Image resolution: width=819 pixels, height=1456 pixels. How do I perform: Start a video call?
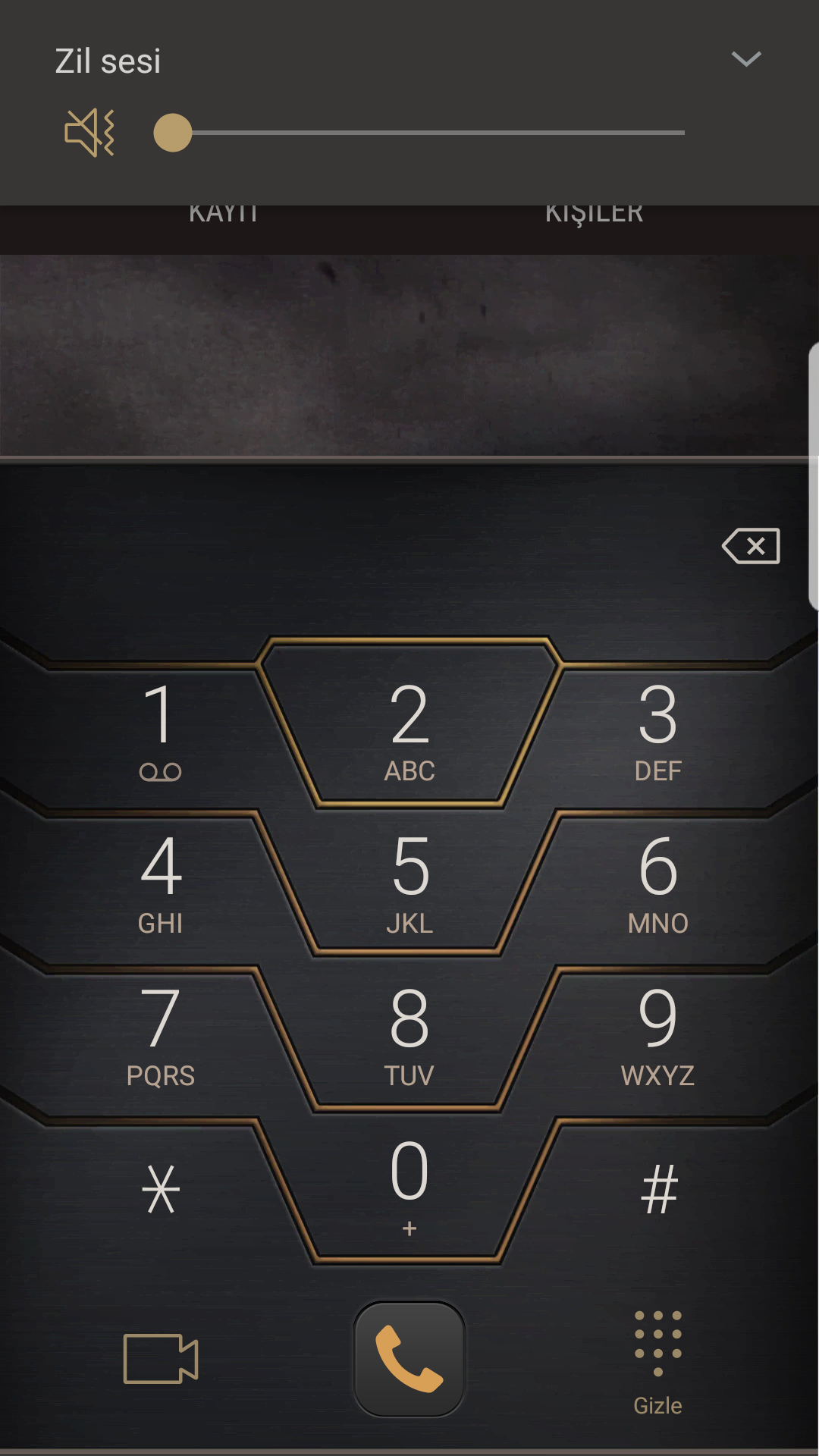(x=161, y=1359)
